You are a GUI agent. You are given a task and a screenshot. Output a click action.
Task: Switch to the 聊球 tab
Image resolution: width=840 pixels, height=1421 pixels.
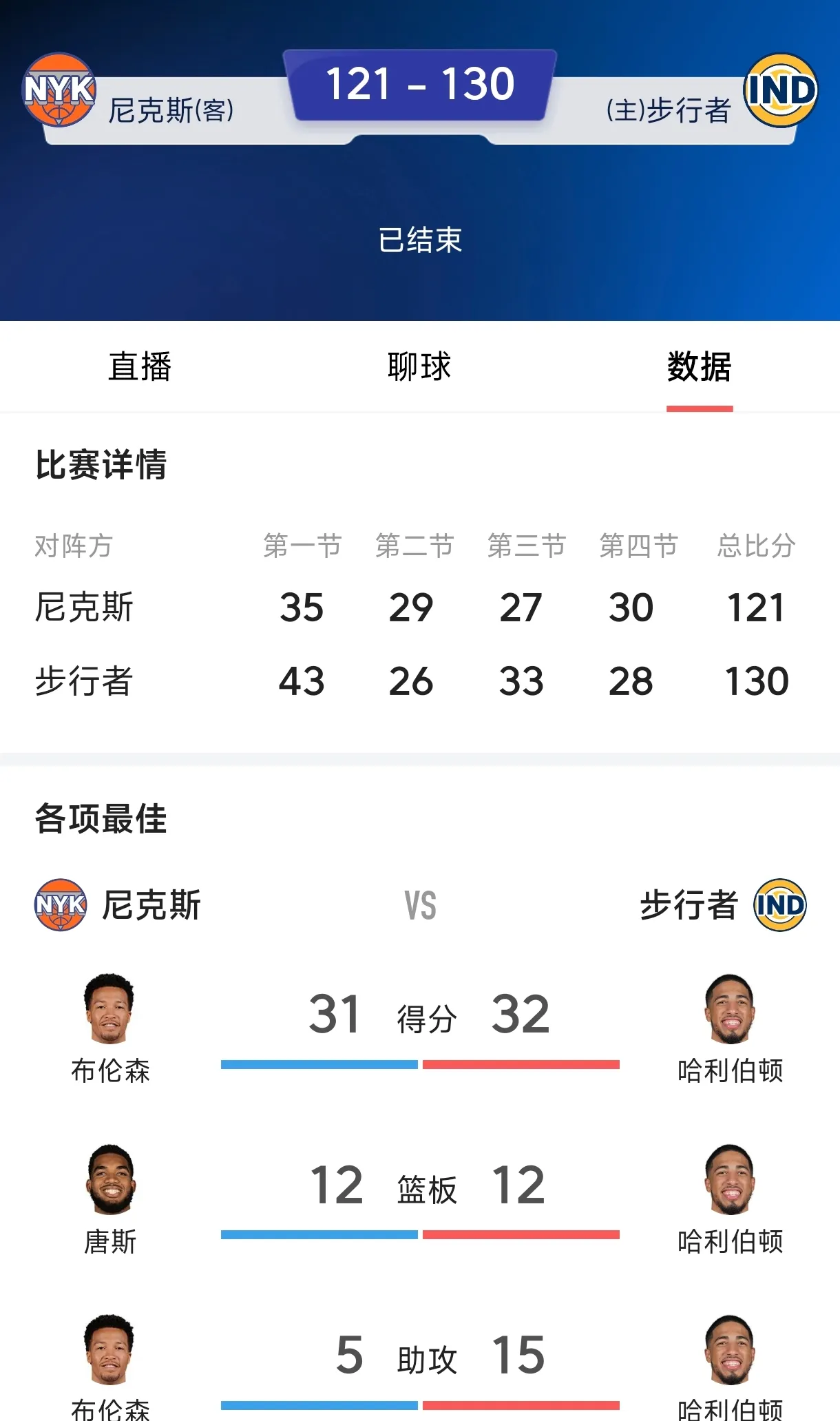419,367
